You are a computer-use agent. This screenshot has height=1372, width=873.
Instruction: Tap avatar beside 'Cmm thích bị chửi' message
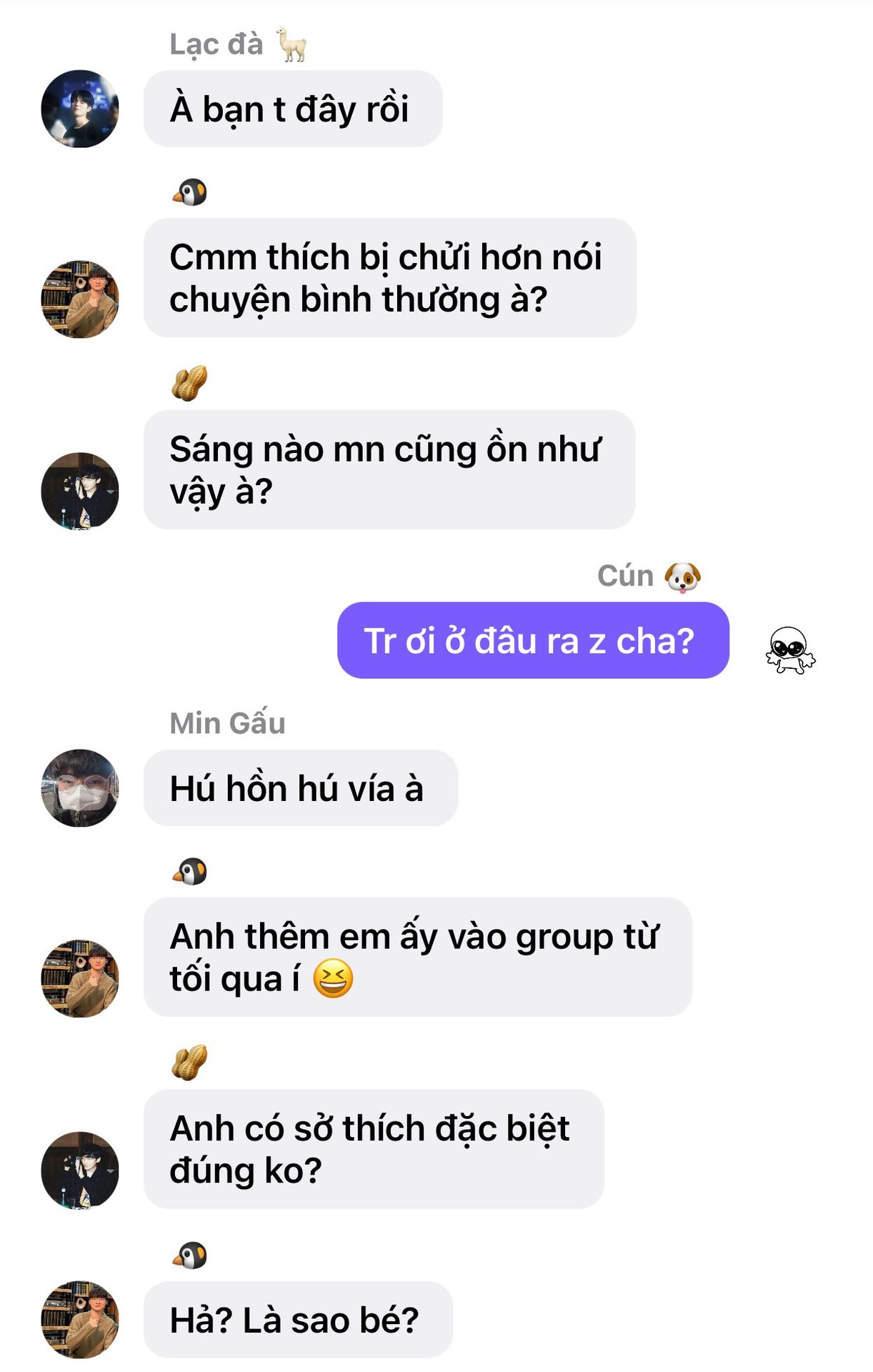click(x=80, y=299)
